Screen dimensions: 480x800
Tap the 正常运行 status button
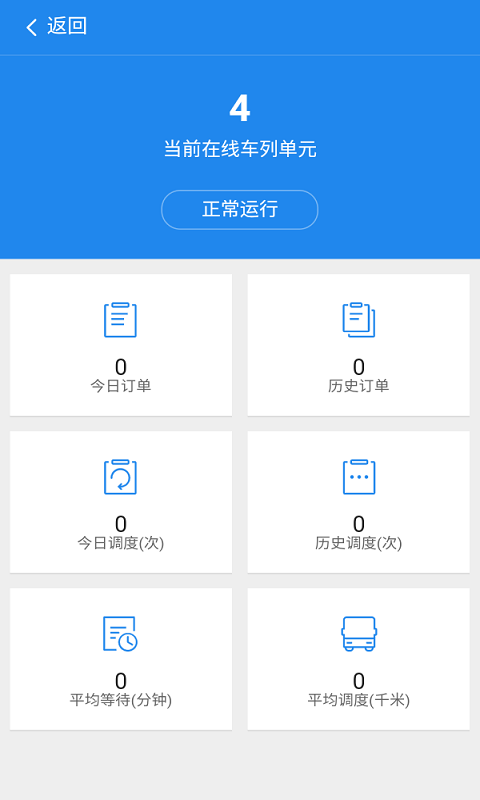point(240,210)
